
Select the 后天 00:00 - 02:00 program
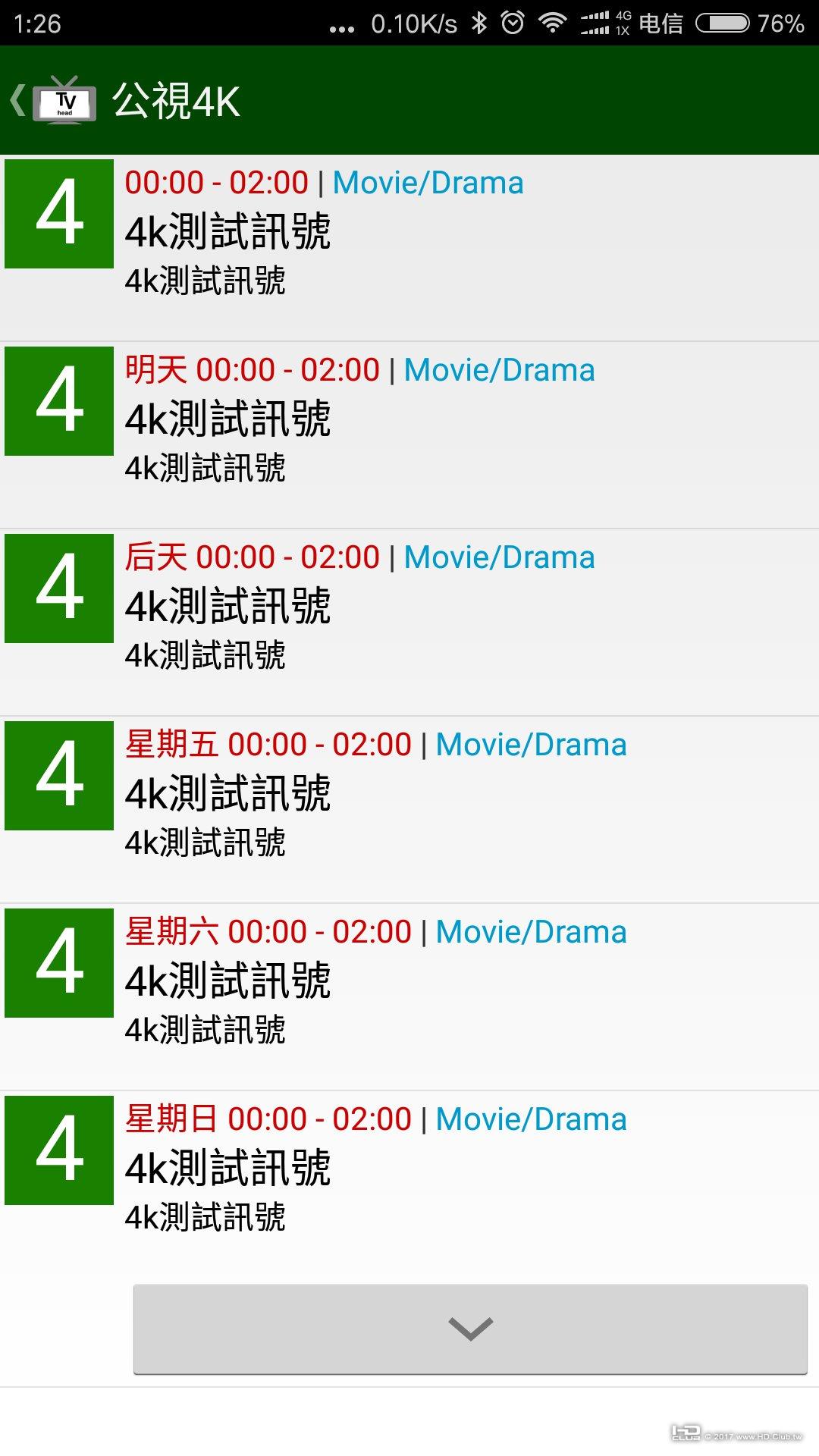click(409, 622)
